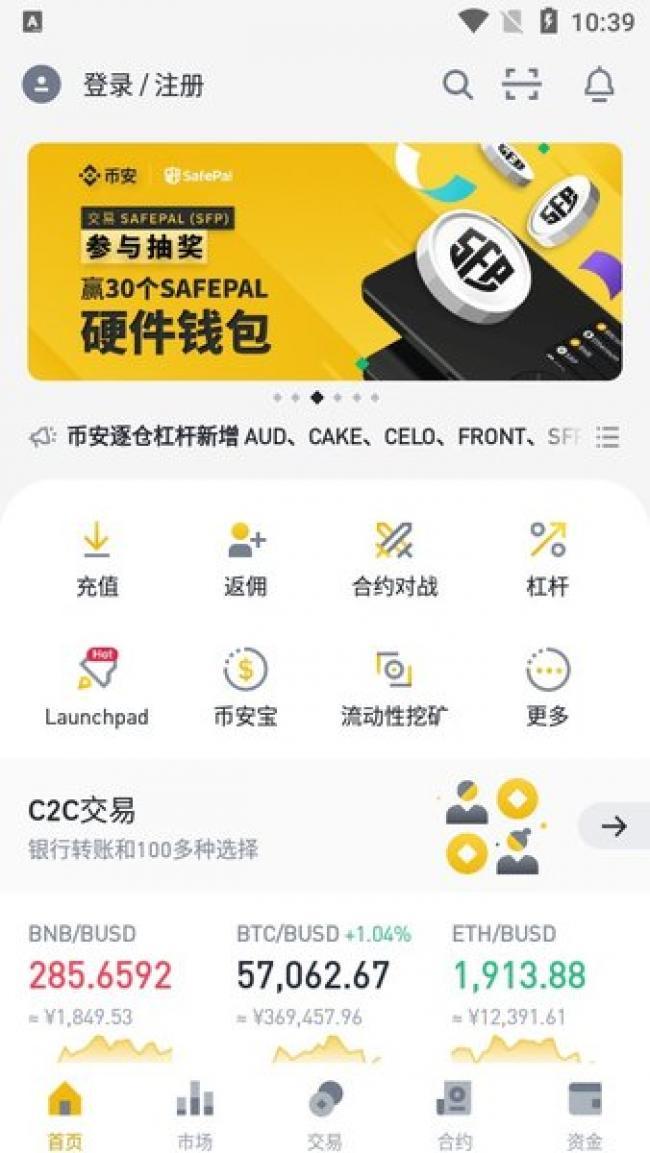Viewport: 650px width, 1153px height.
Task: Switch to the 合约 tab
Action: [x=454, y=1115]
